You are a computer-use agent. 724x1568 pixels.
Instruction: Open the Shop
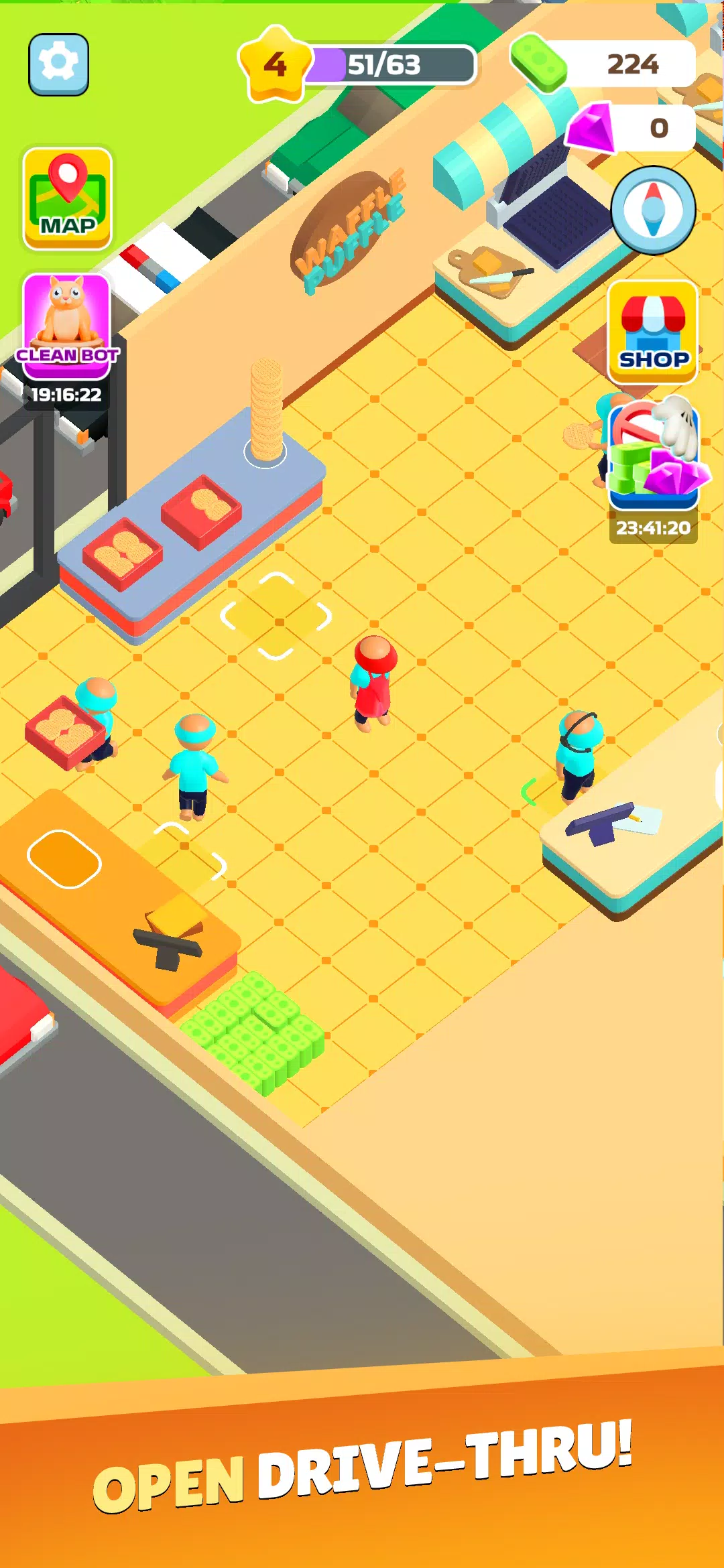[653, 332]
